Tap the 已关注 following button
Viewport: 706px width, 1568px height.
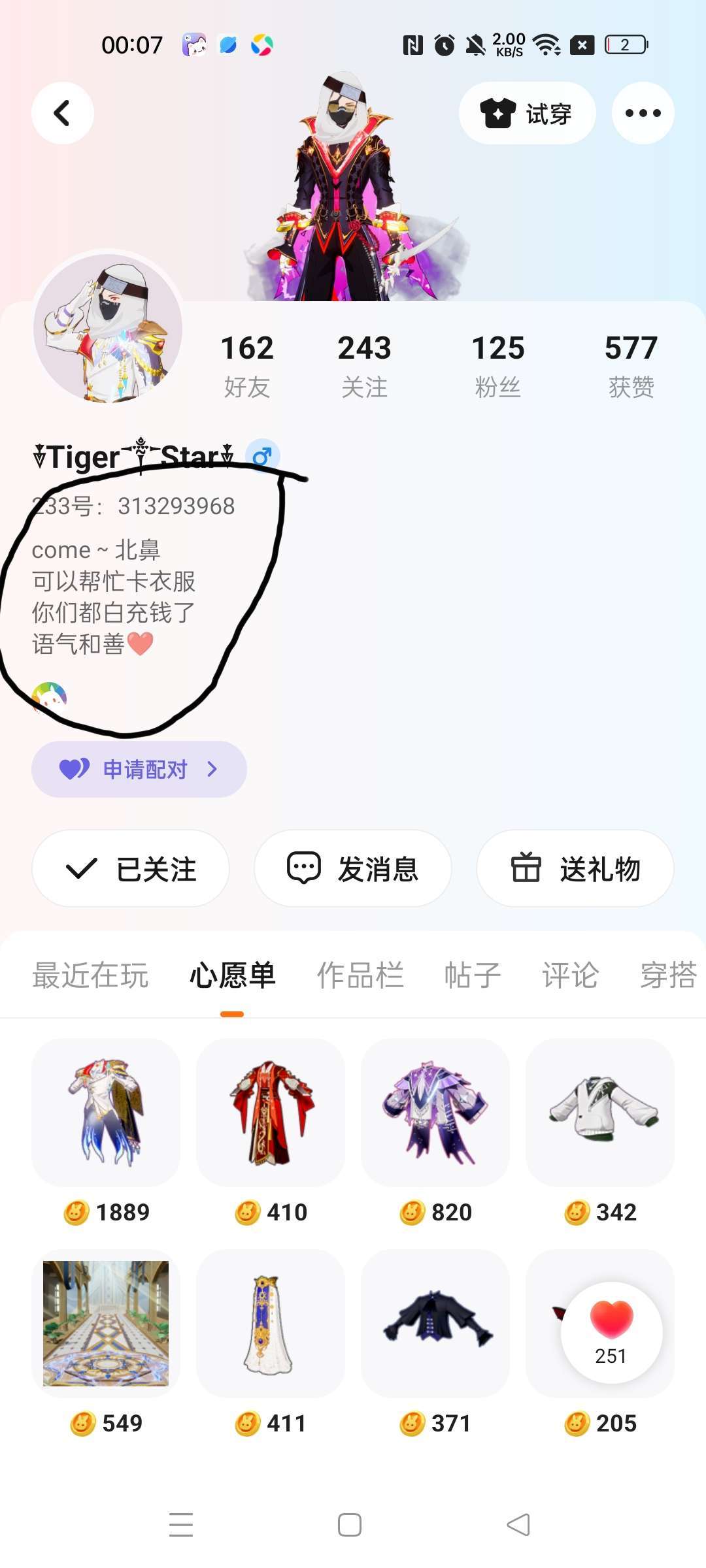131,869
